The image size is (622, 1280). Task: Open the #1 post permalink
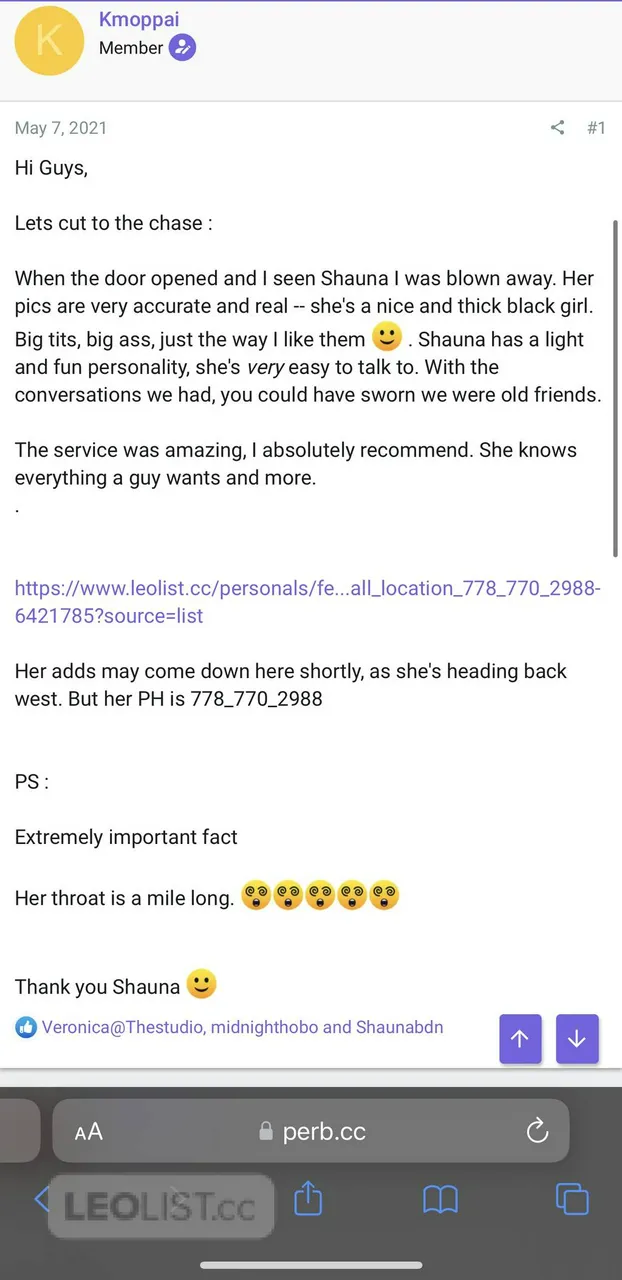(596, 128)
